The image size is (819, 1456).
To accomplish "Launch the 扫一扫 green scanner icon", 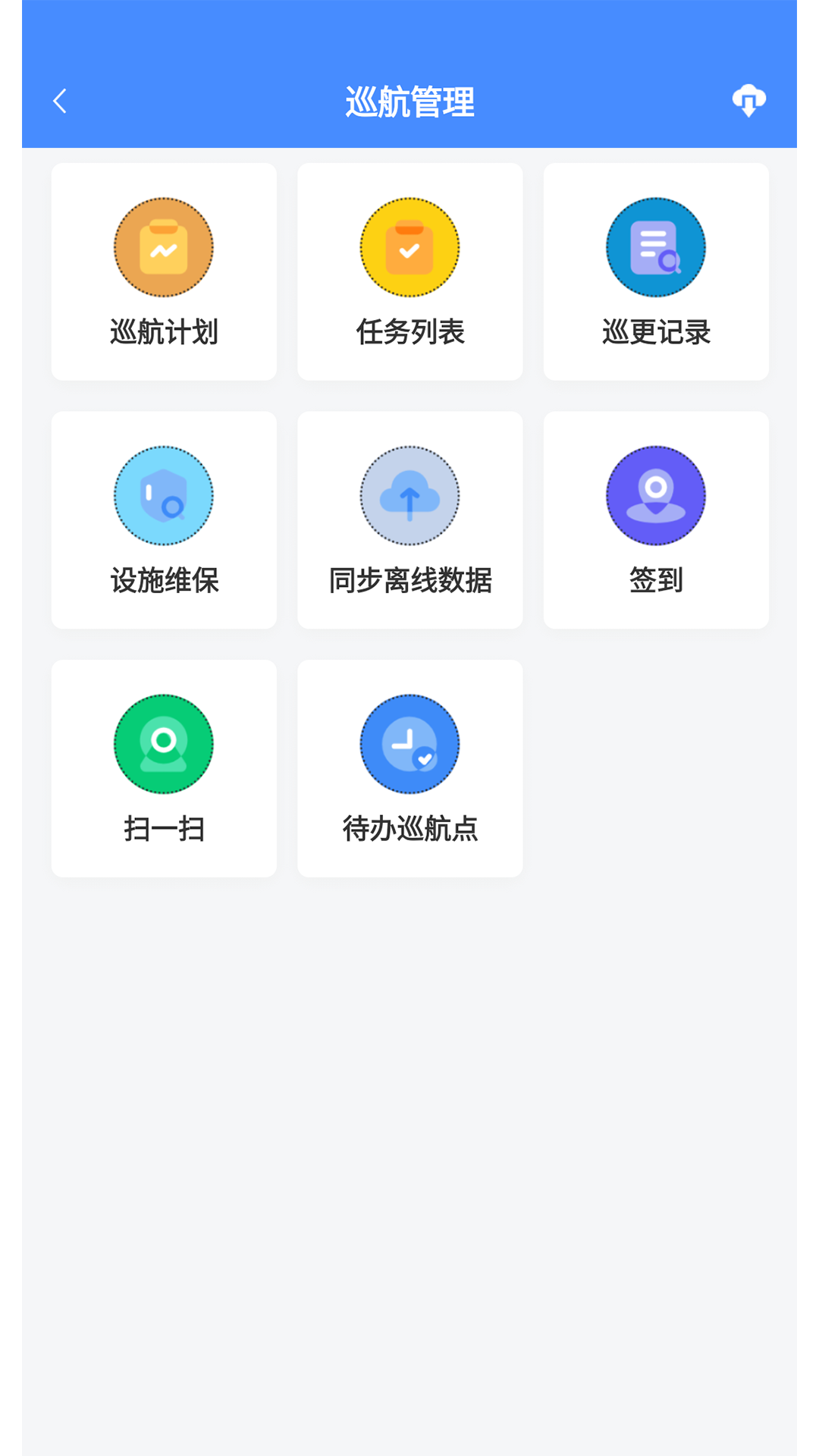I will (163, 744).
